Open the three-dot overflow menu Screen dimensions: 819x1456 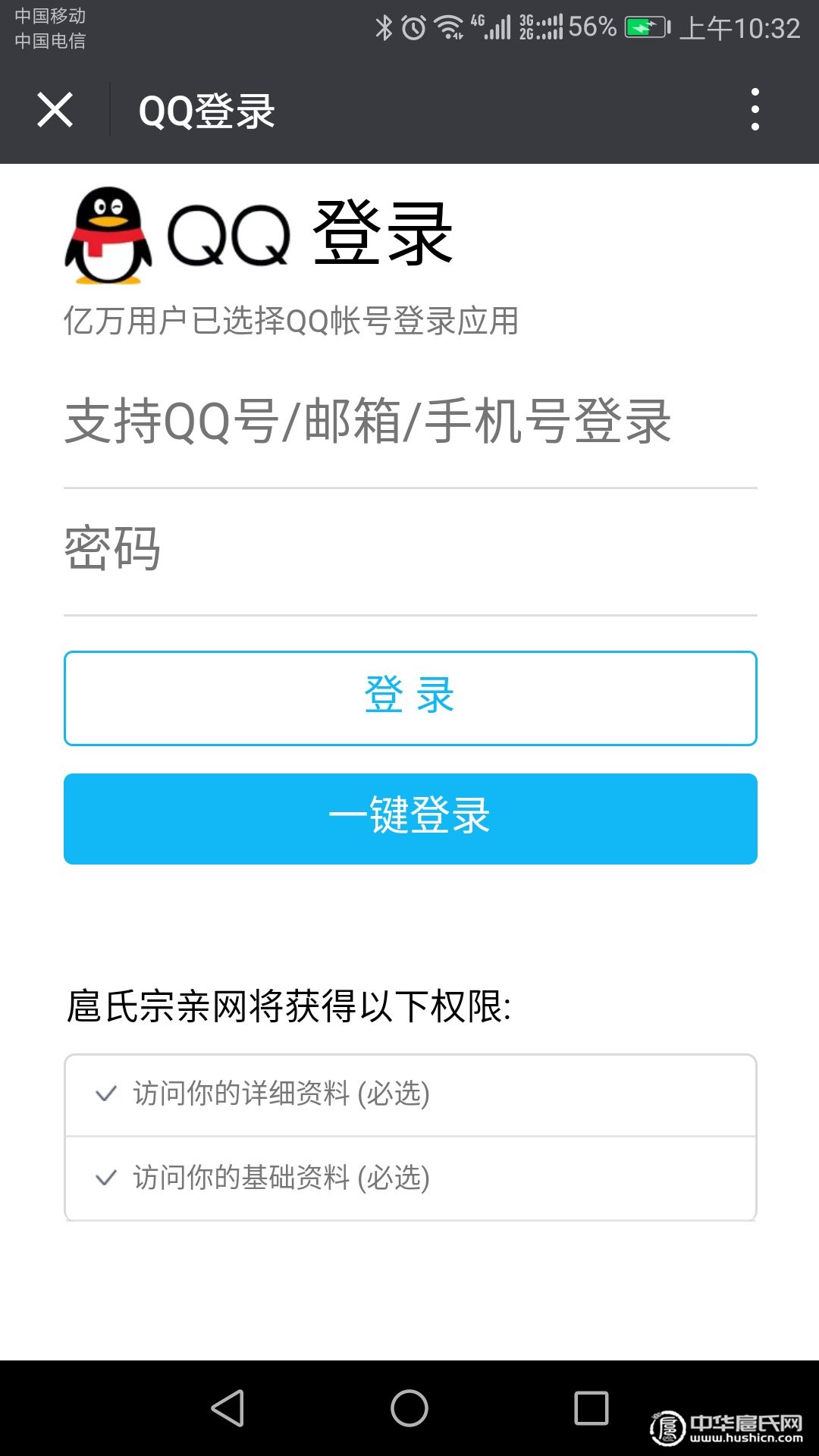pyautogui.click(x=755, y=109)
